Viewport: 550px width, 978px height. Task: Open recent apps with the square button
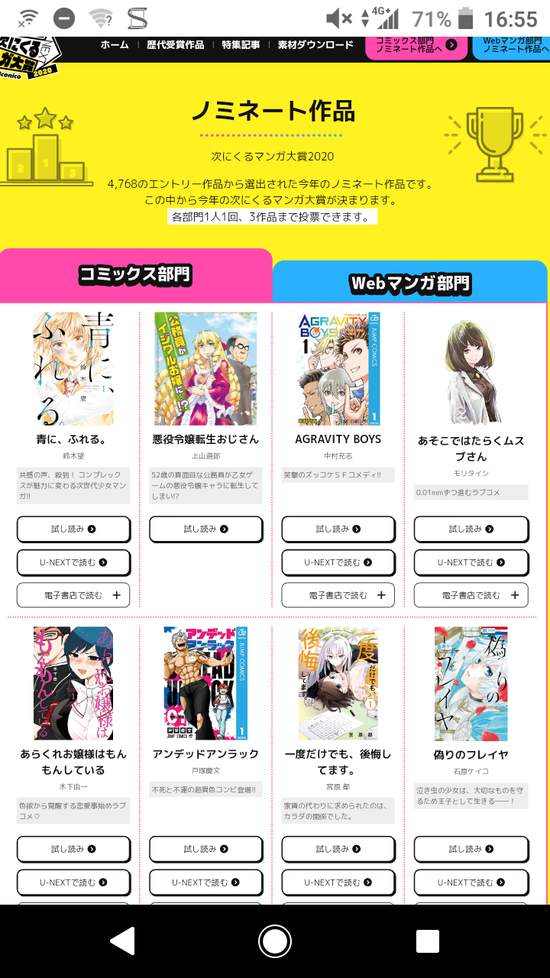pos(428,941)
